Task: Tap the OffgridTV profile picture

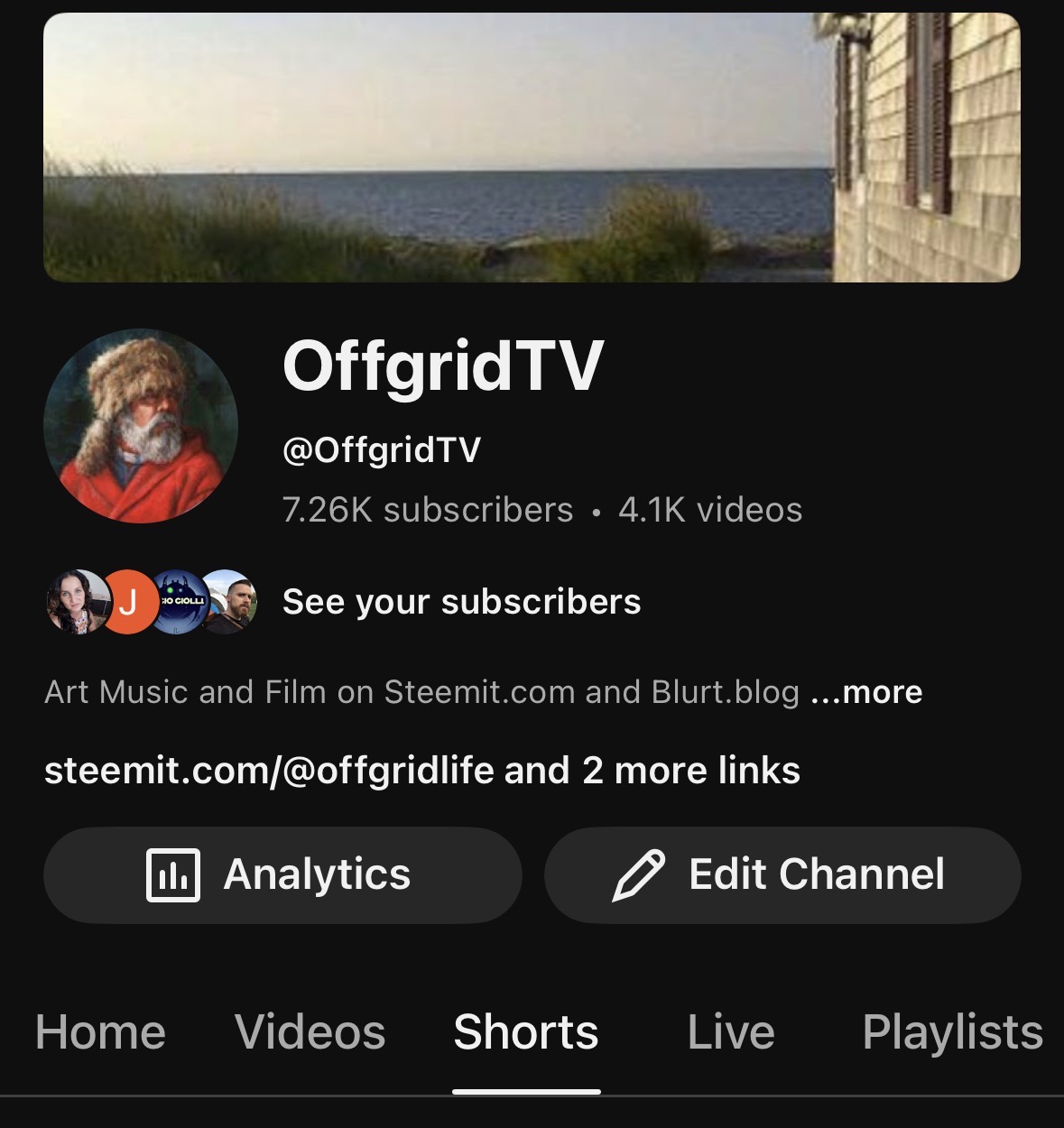Action: [x=141, y=426]
